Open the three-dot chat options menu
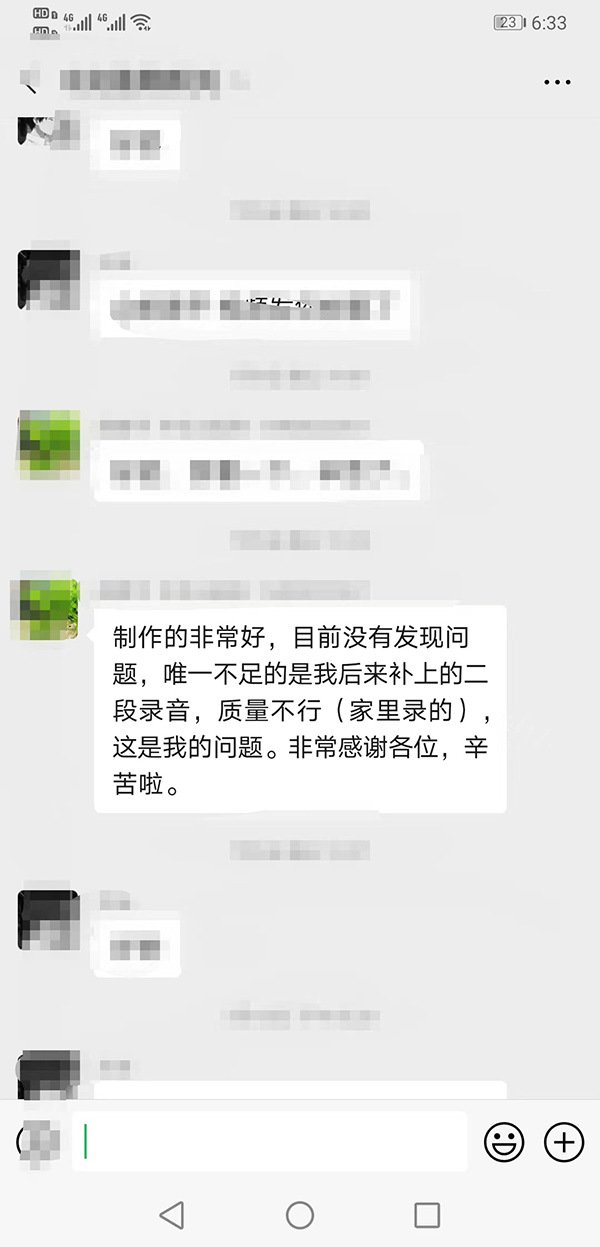Screen dimensions: 600x1247 (557, 82)
